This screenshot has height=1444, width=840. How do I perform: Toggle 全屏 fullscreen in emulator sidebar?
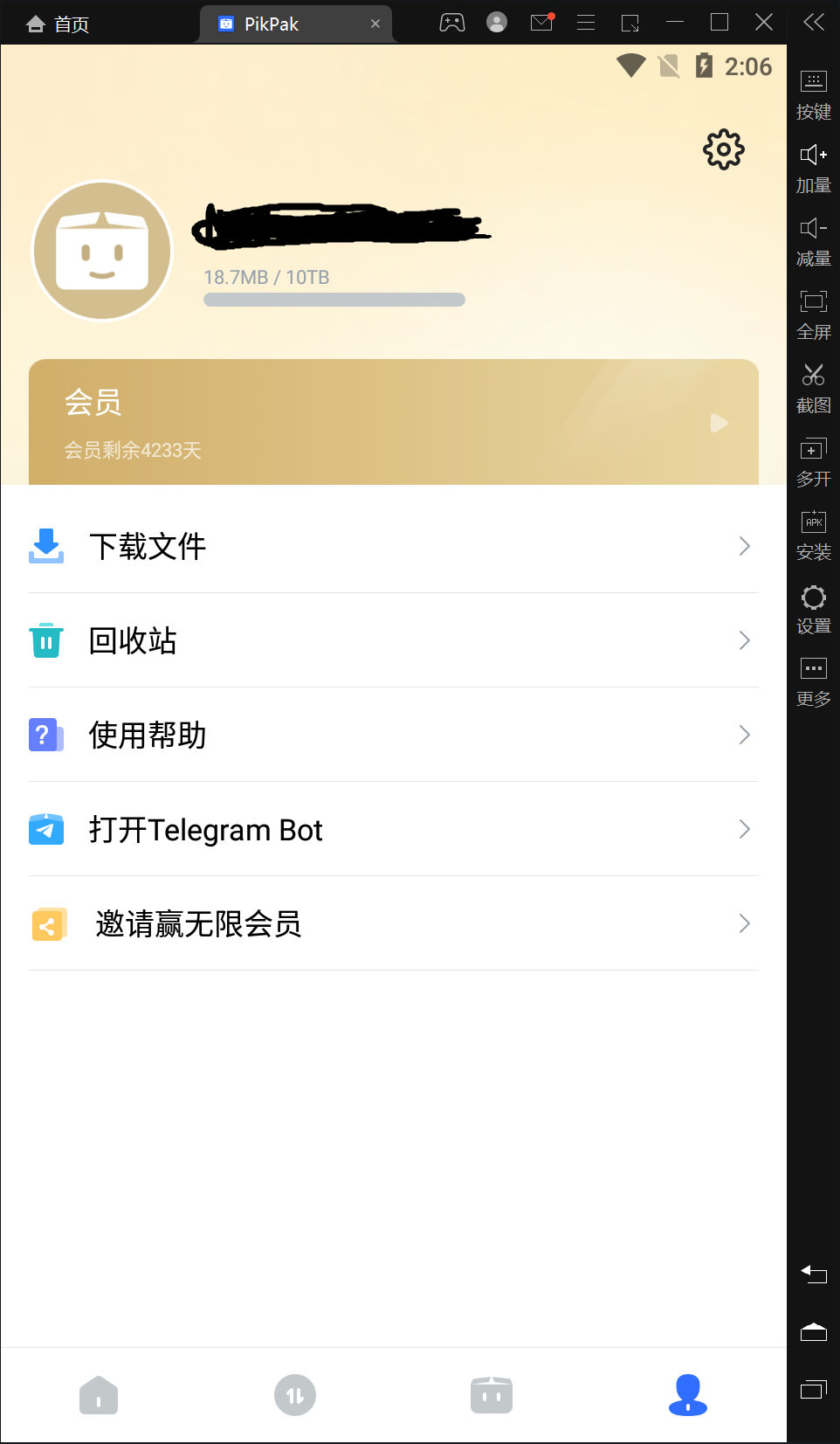click(x=813, y=314)
